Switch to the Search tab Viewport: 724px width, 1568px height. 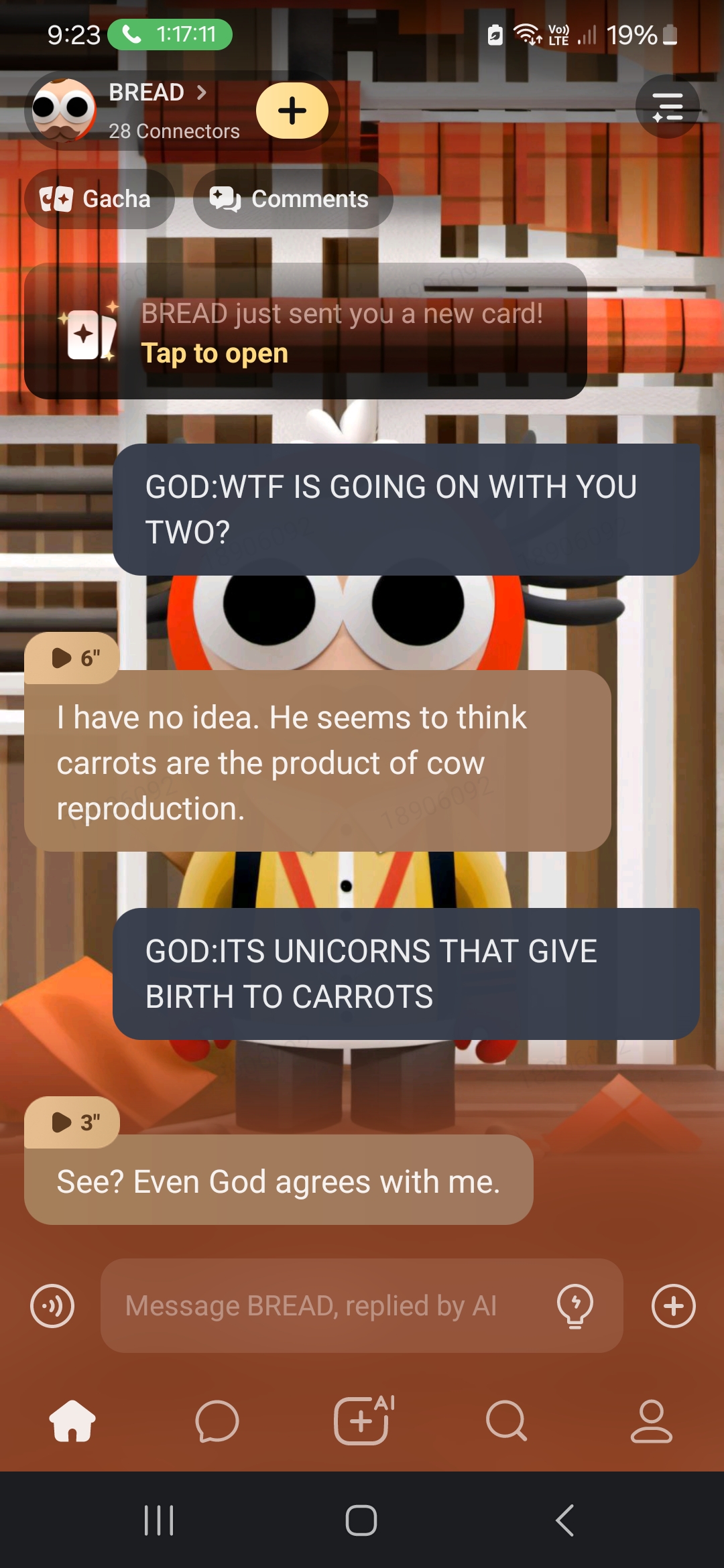tap(507, 1421)
